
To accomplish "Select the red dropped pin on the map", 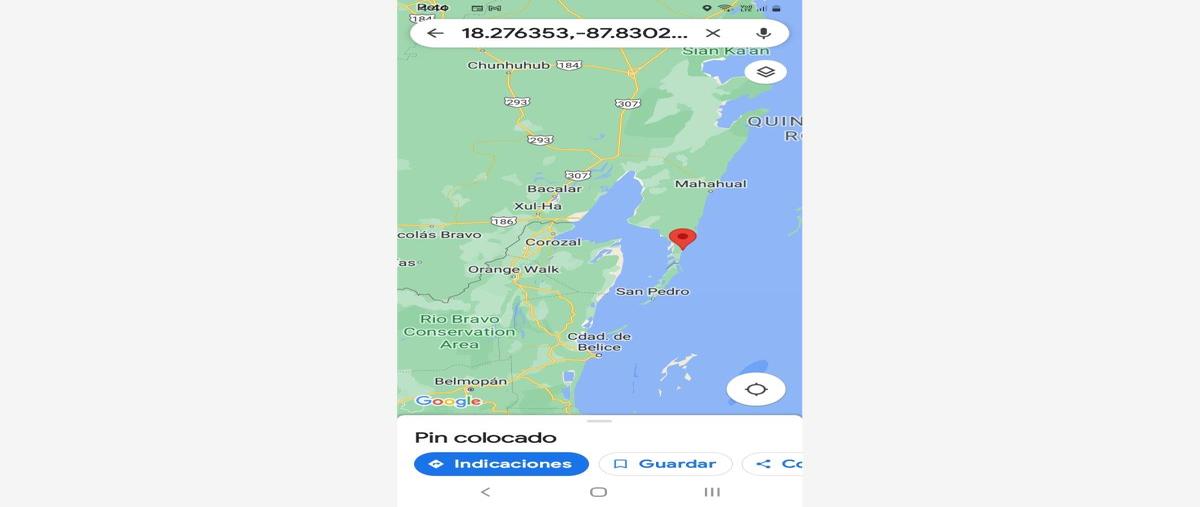I will pyautogui.click(x=682, y=239).
